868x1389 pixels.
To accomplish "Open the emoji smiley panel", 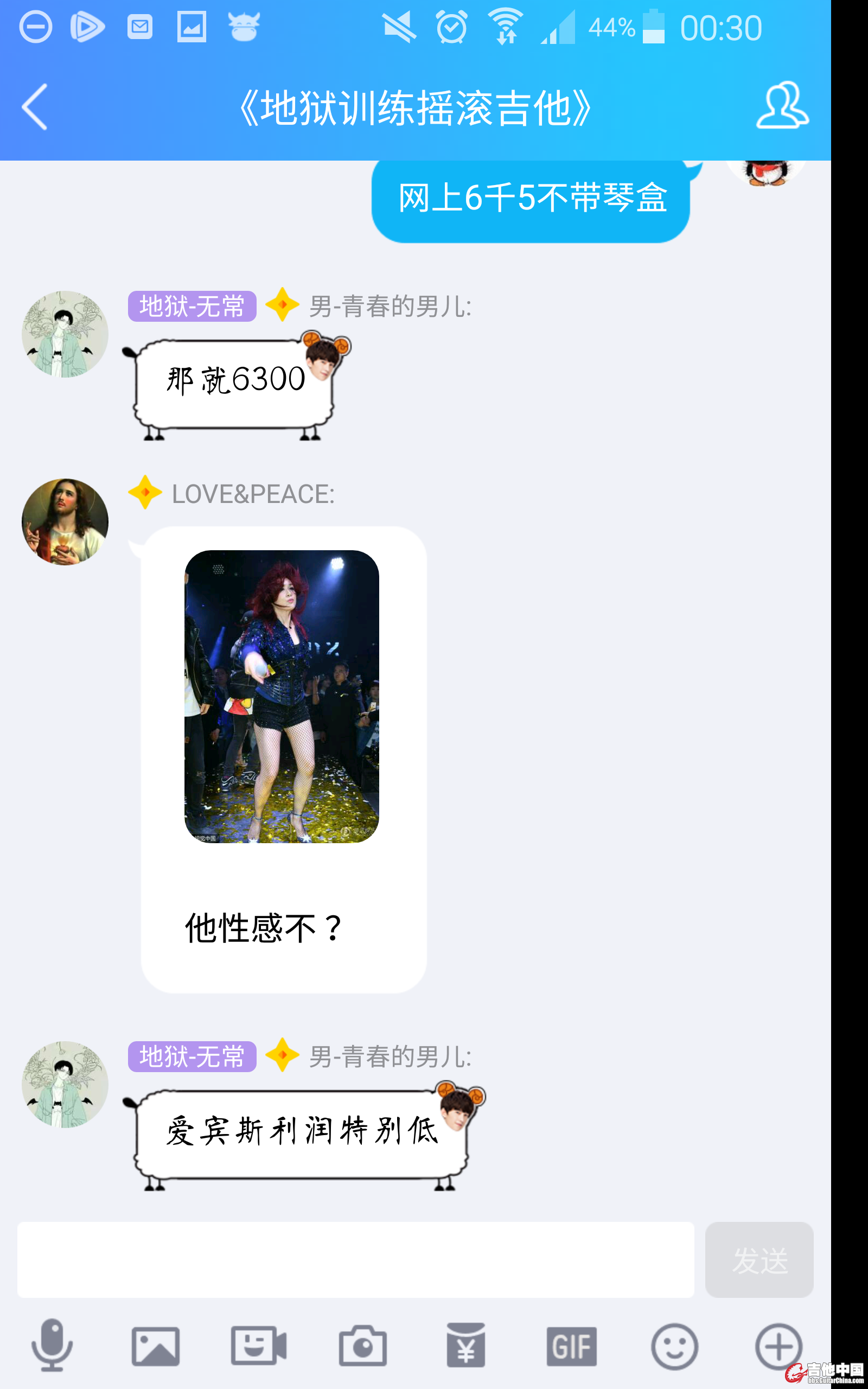I will coord(674,1346).
